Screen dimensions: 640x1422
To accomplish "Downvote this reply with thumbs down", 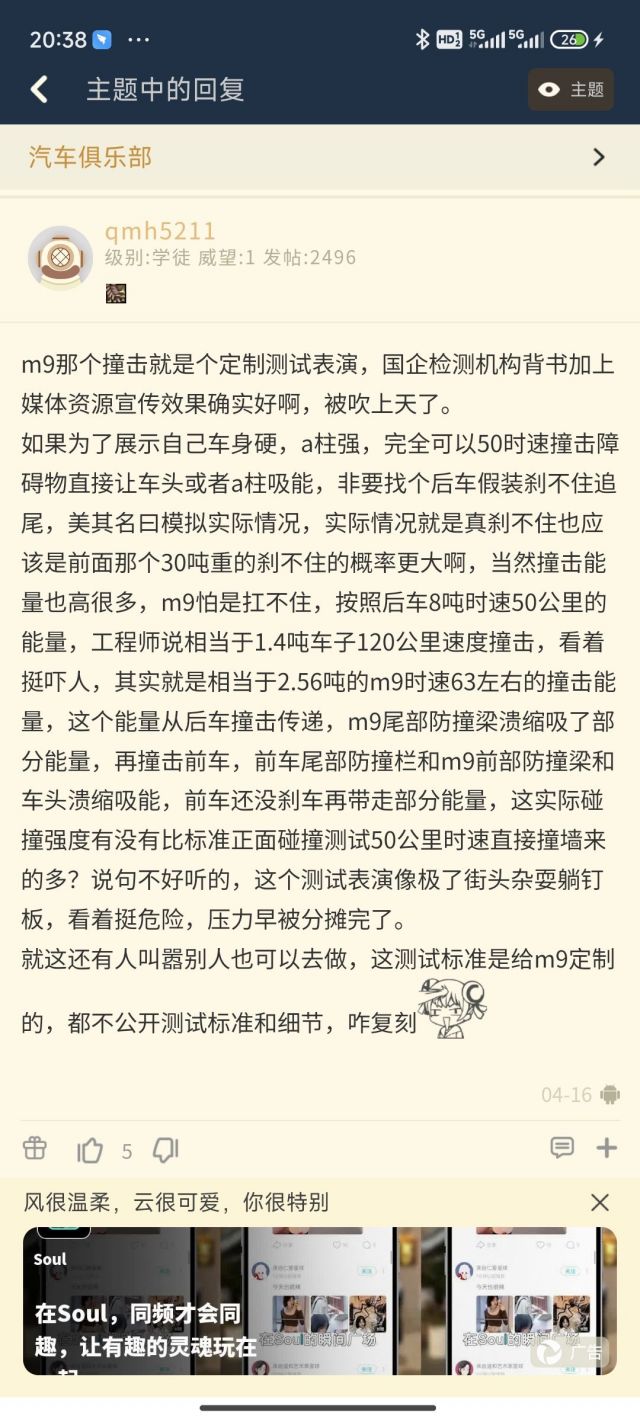I will [166, 1150].
